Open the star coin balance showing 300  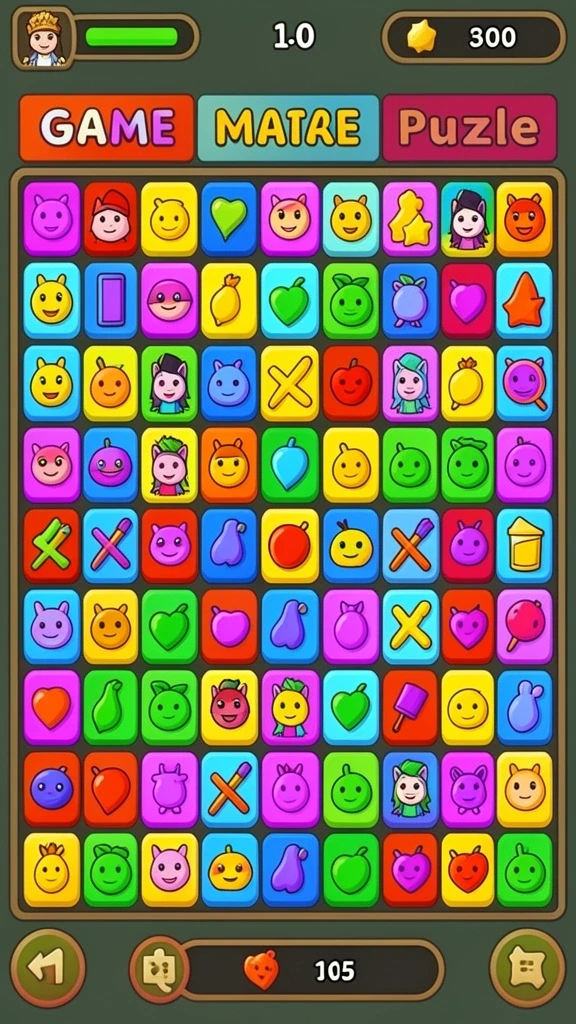[474, 38]
